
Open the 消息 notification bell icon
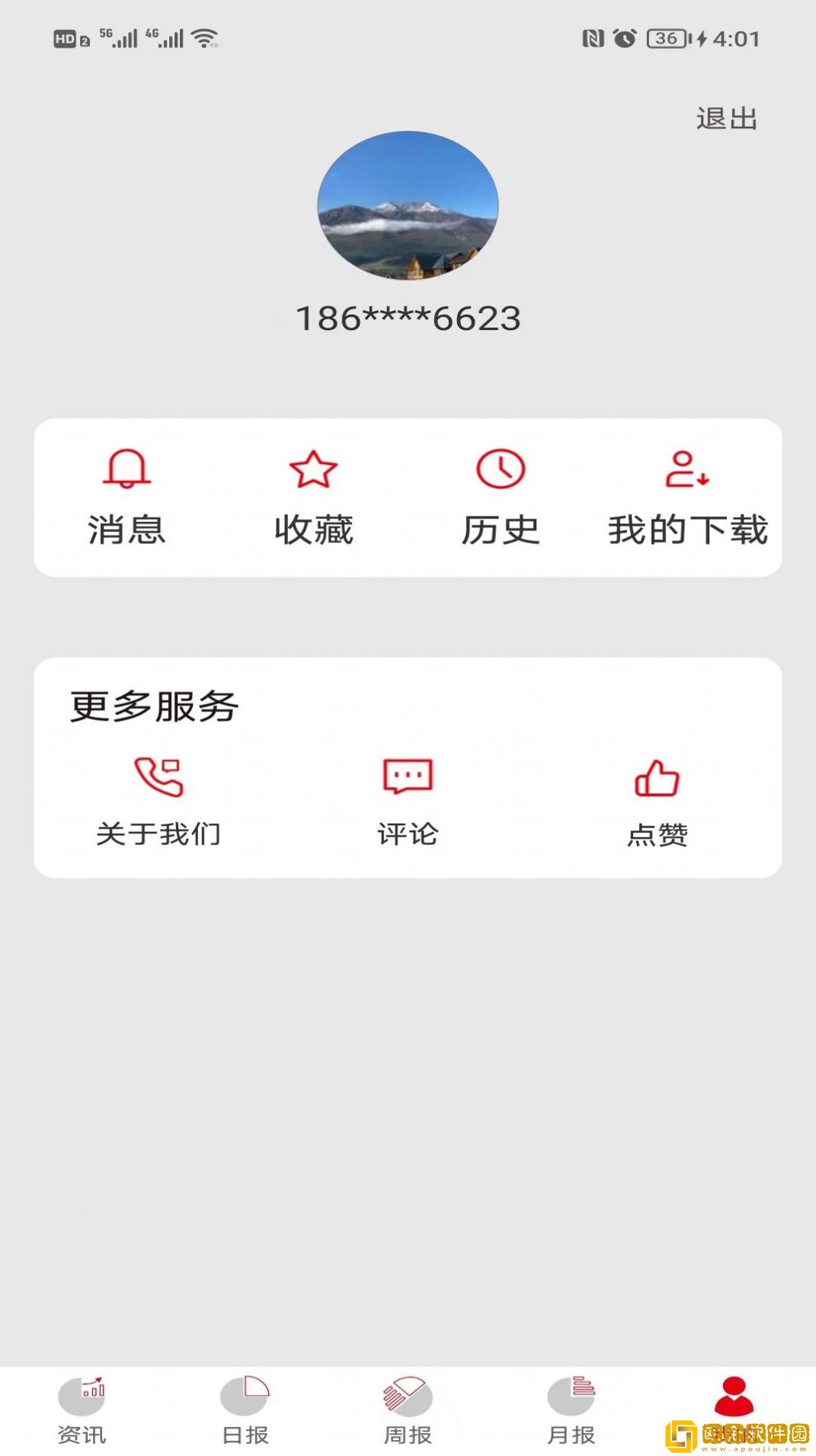coord(125,470)
